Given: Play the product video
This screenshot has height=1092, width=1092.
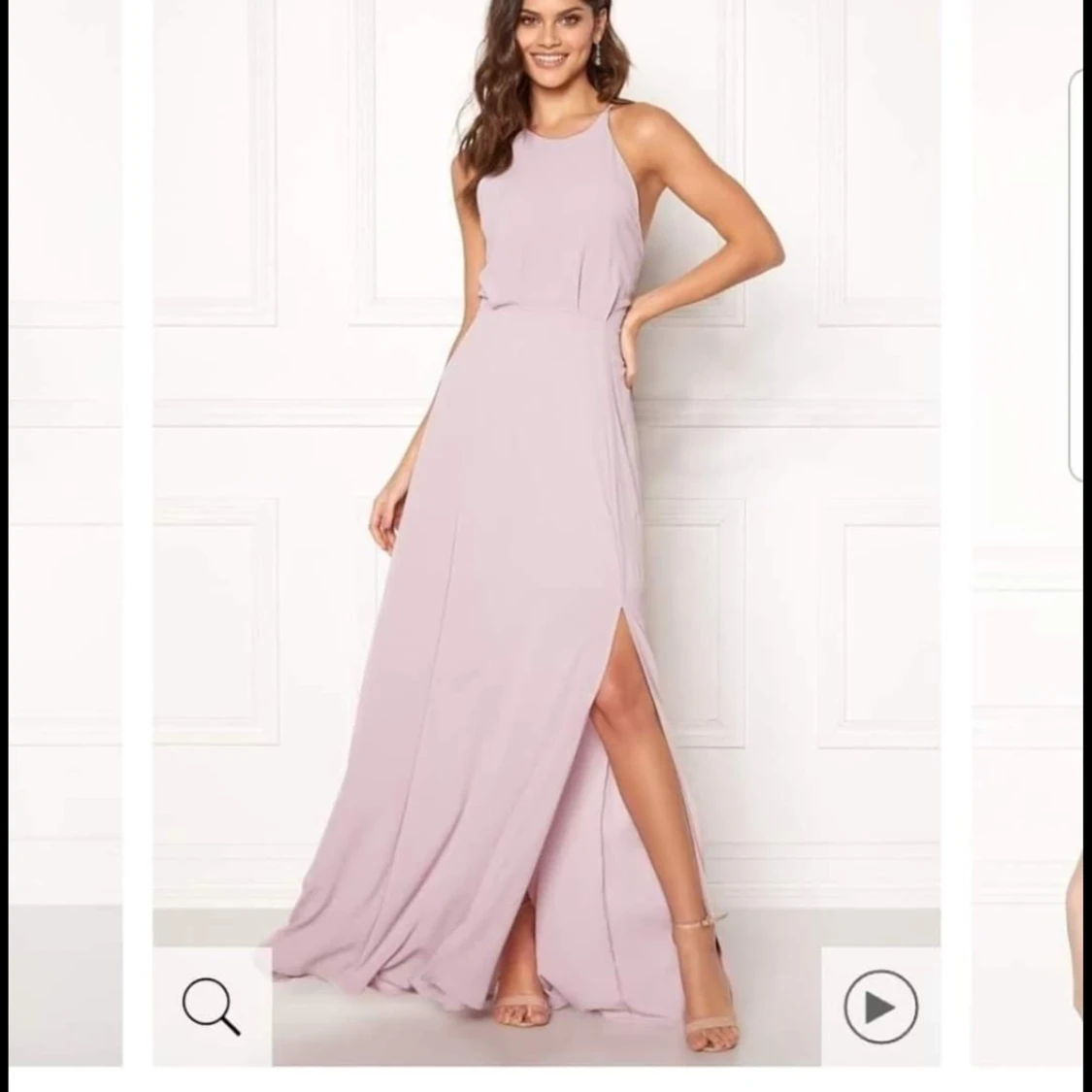Looking at the screenshot, I should [879, 1007].
